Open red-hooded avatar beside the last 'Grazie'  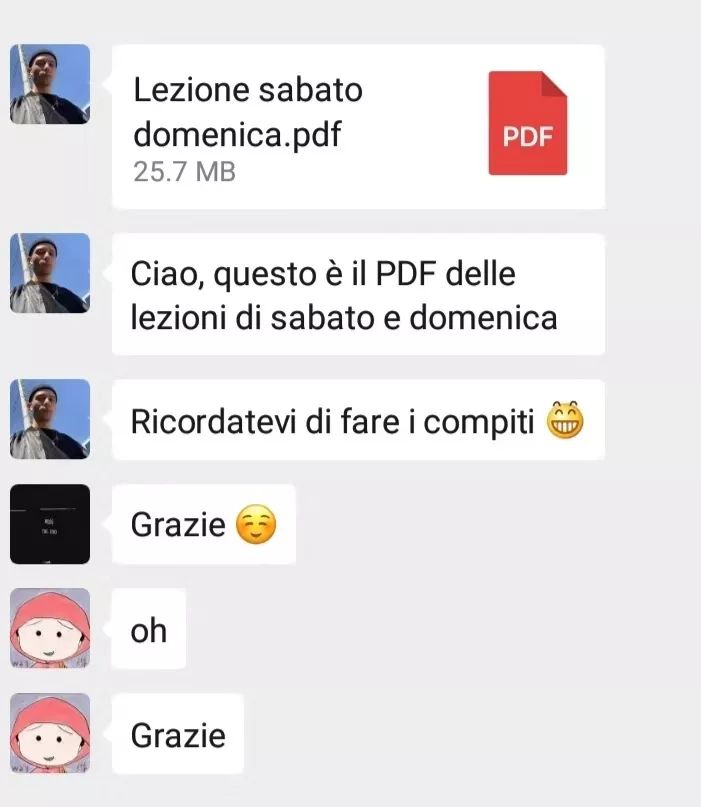coord(50,734)
